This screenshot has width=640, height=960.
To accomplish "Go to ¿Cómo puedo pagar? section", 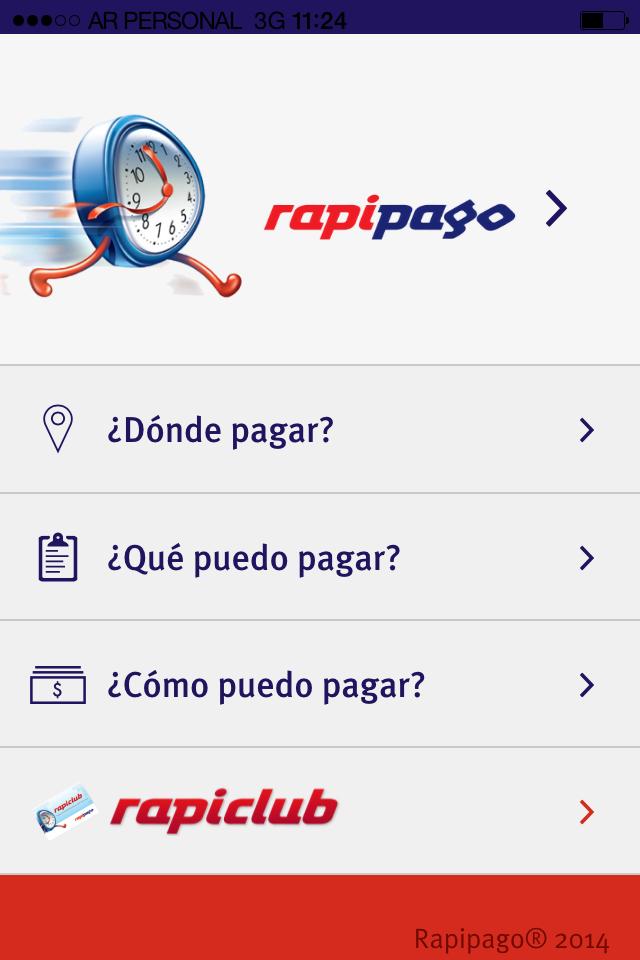I will [320, 685].
